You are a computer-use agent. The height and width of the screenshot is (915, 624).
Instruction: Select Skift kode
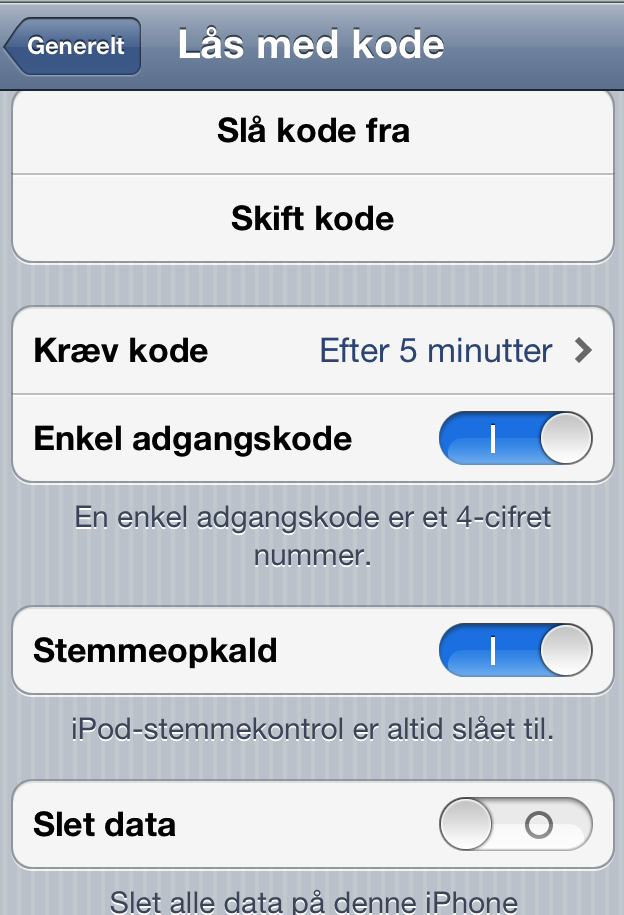pos(312,218)
